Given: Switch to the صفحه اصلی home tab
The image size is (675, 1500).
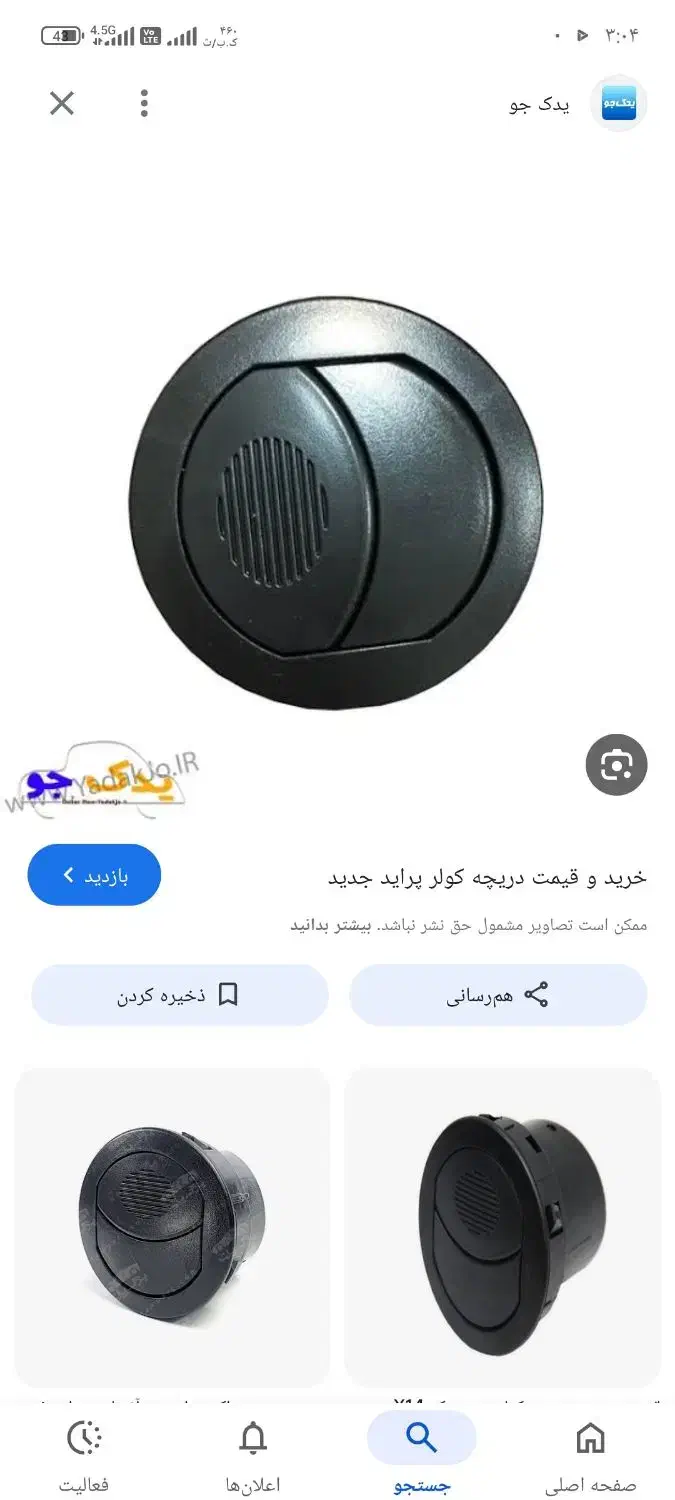Looking at the screenshot, I should click(x=590, y=1453).
